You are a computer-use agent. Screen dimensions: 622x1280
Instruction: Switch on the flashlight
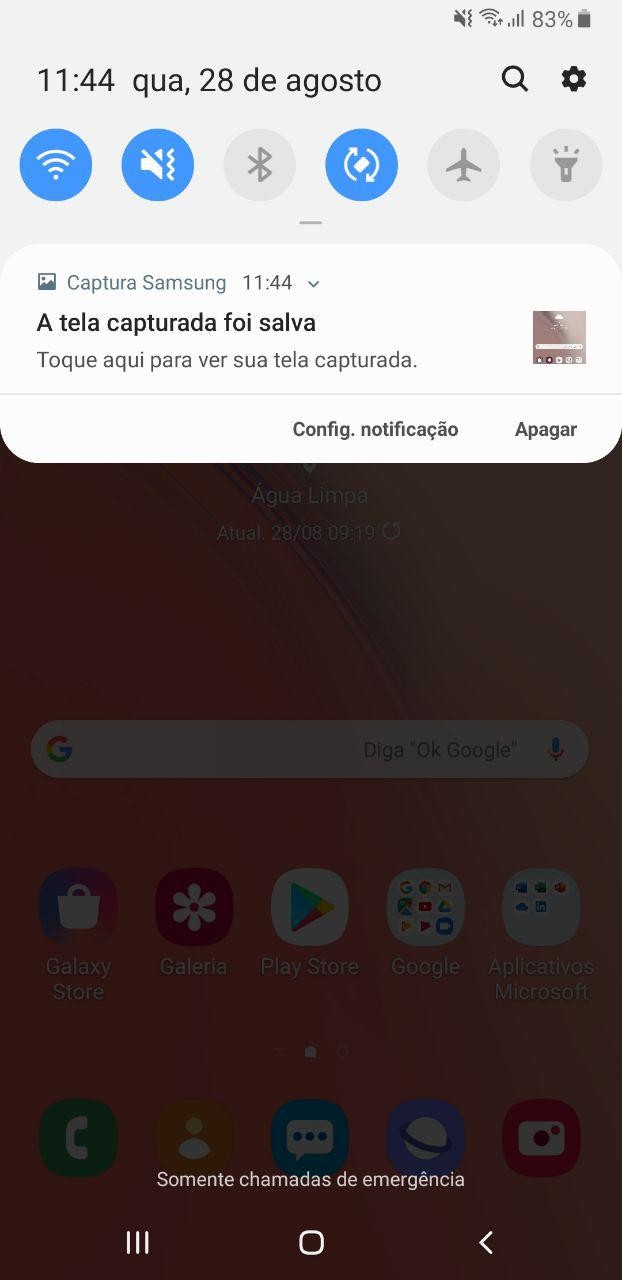coord(565,165)
